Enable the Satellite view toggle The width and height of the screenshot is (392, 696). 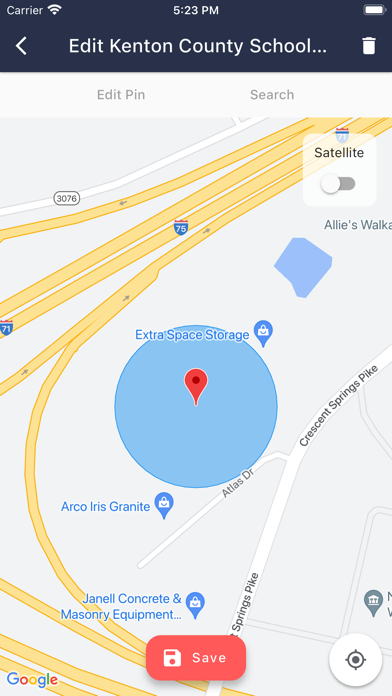coord(338,184)
